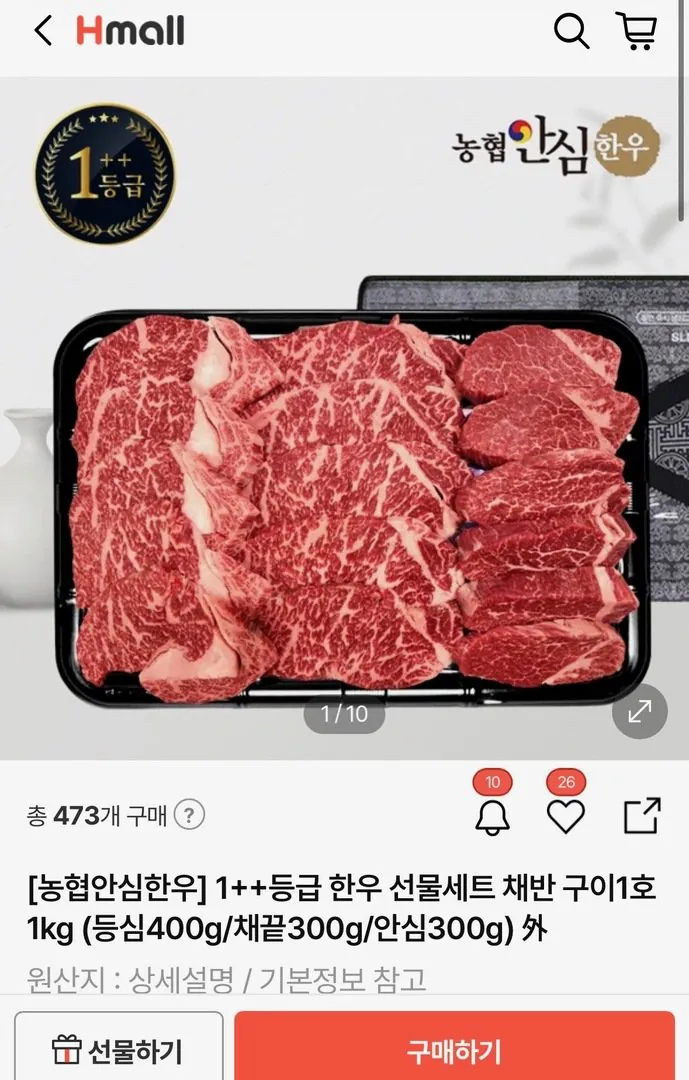This screenshot has height=1080, width=689.
Task: Go back using the top arrow
Action: (43, 31)
